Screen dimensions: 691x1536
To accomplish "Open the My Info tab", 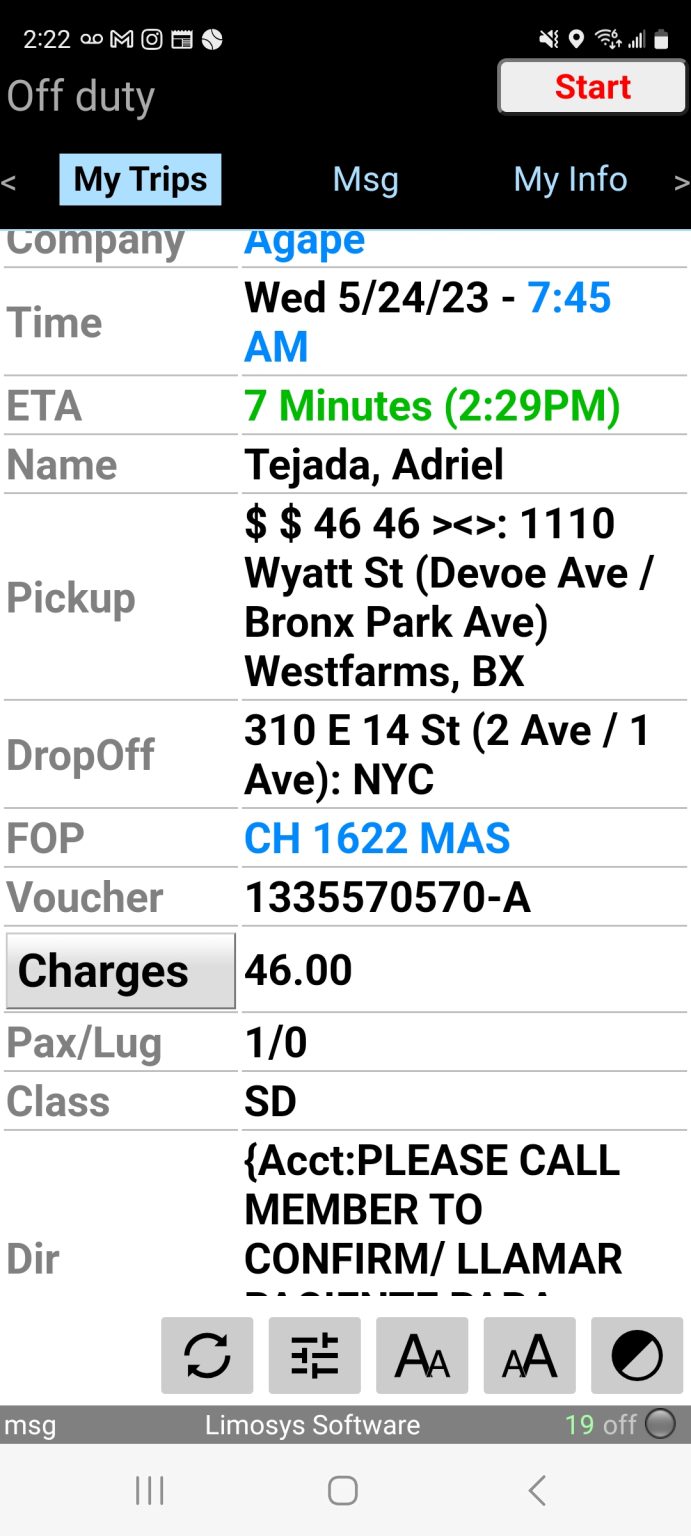I will pyautogui.click(x=570, y=180).
